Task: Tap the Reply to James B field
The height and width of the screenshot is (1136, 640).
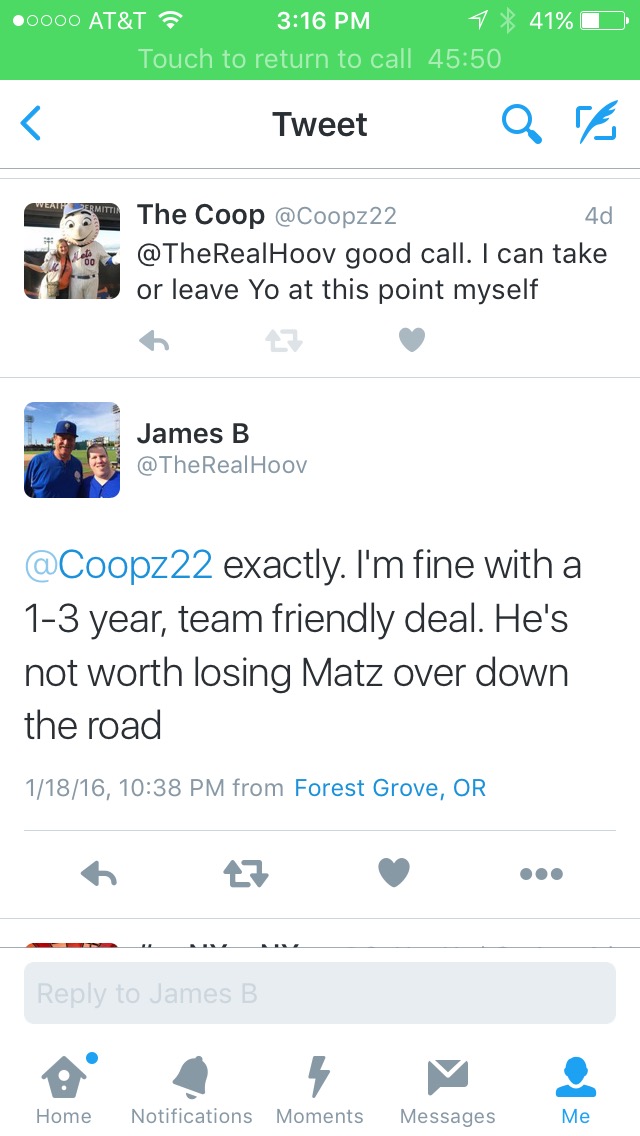Action: click(x=320, y=993)
